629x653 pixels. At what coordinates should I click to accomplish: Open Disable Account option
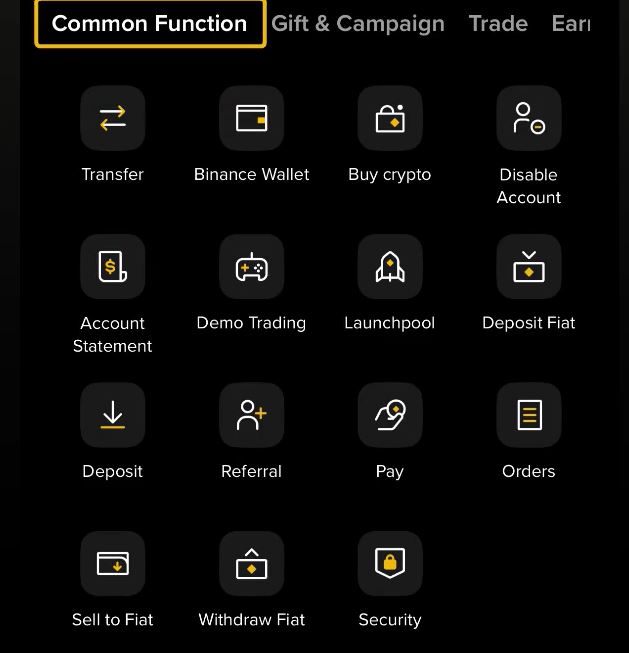(528, 119)
